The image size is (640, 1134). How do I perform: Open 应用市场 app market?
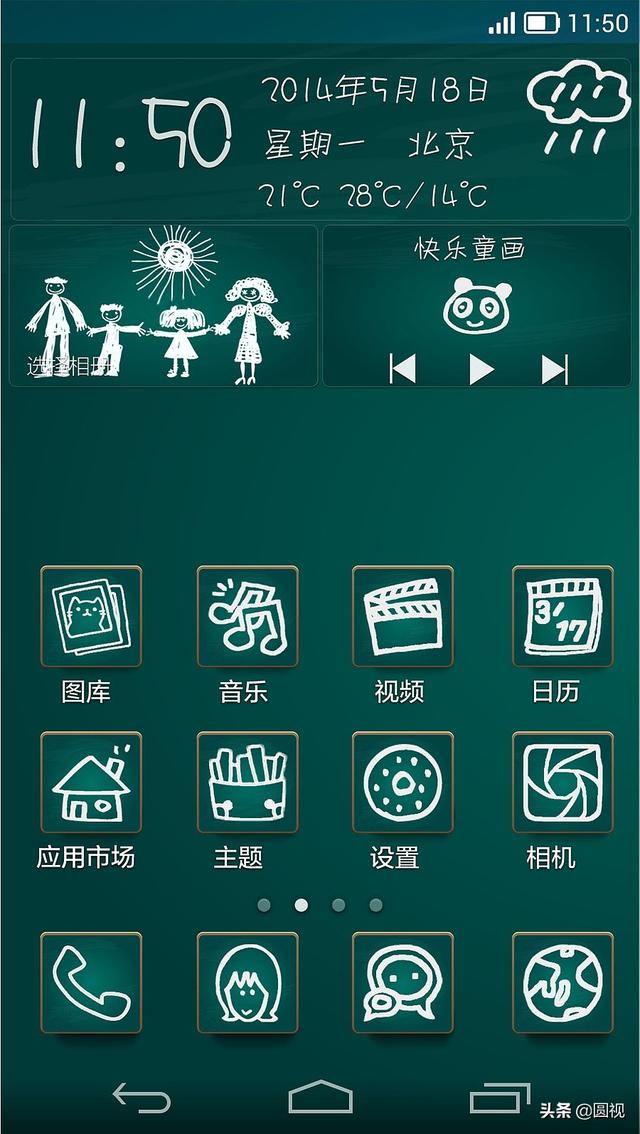90,783
